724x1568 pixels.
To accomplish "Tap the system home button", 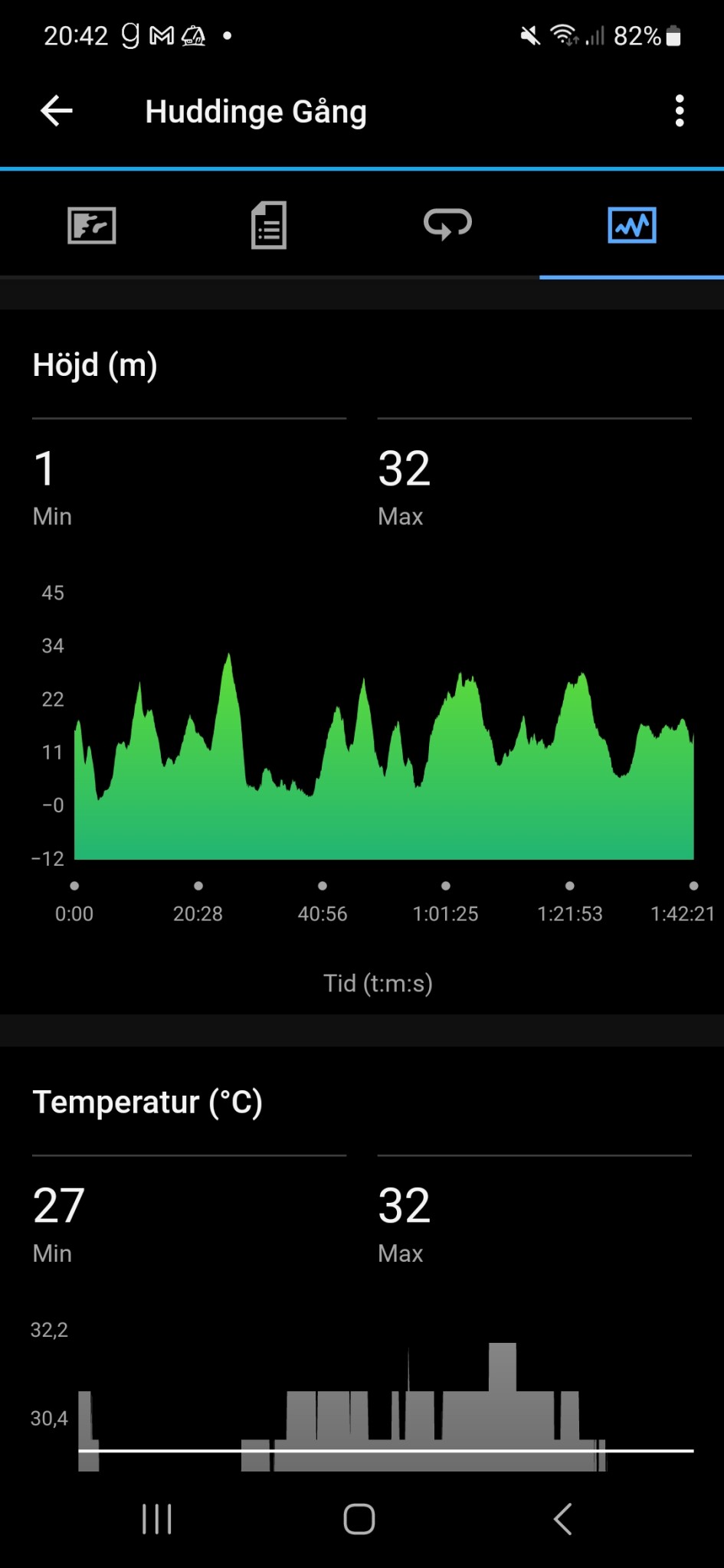I will 359,1519.
